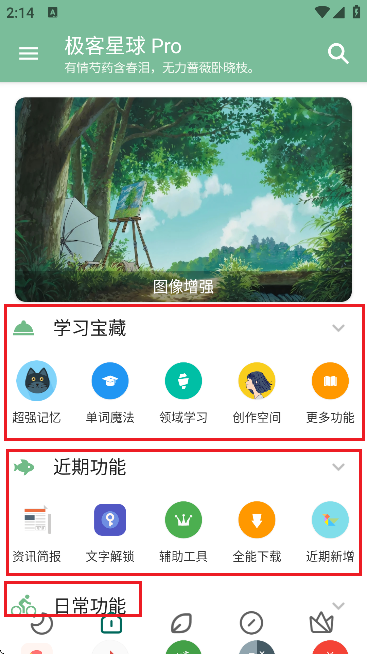This screenshot has height=654, width=367.
Task: Tap 更多功能 under 学习宝藏
Action: pos(330,392)
